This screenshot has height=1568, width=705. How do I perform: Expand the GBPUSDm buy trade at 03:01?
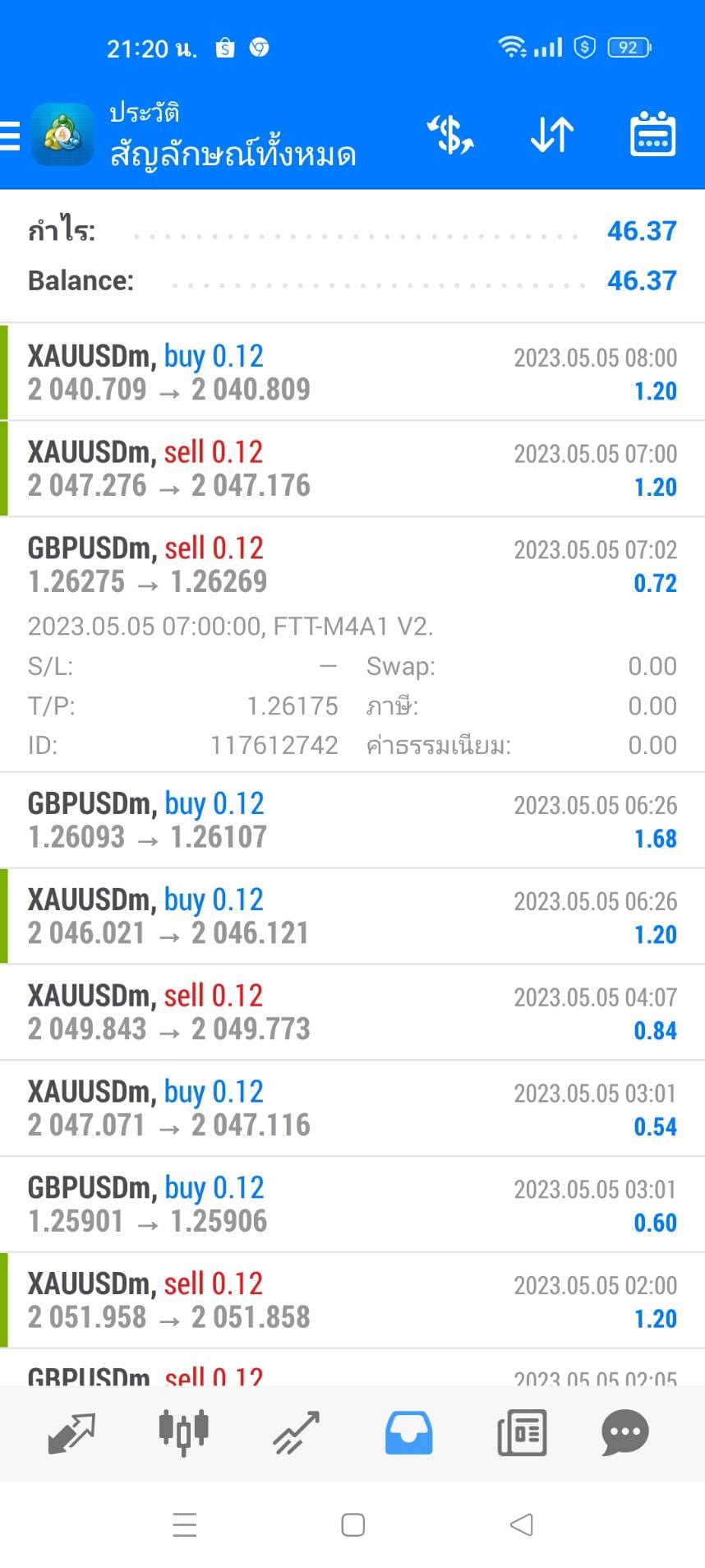pos(352,1205)
